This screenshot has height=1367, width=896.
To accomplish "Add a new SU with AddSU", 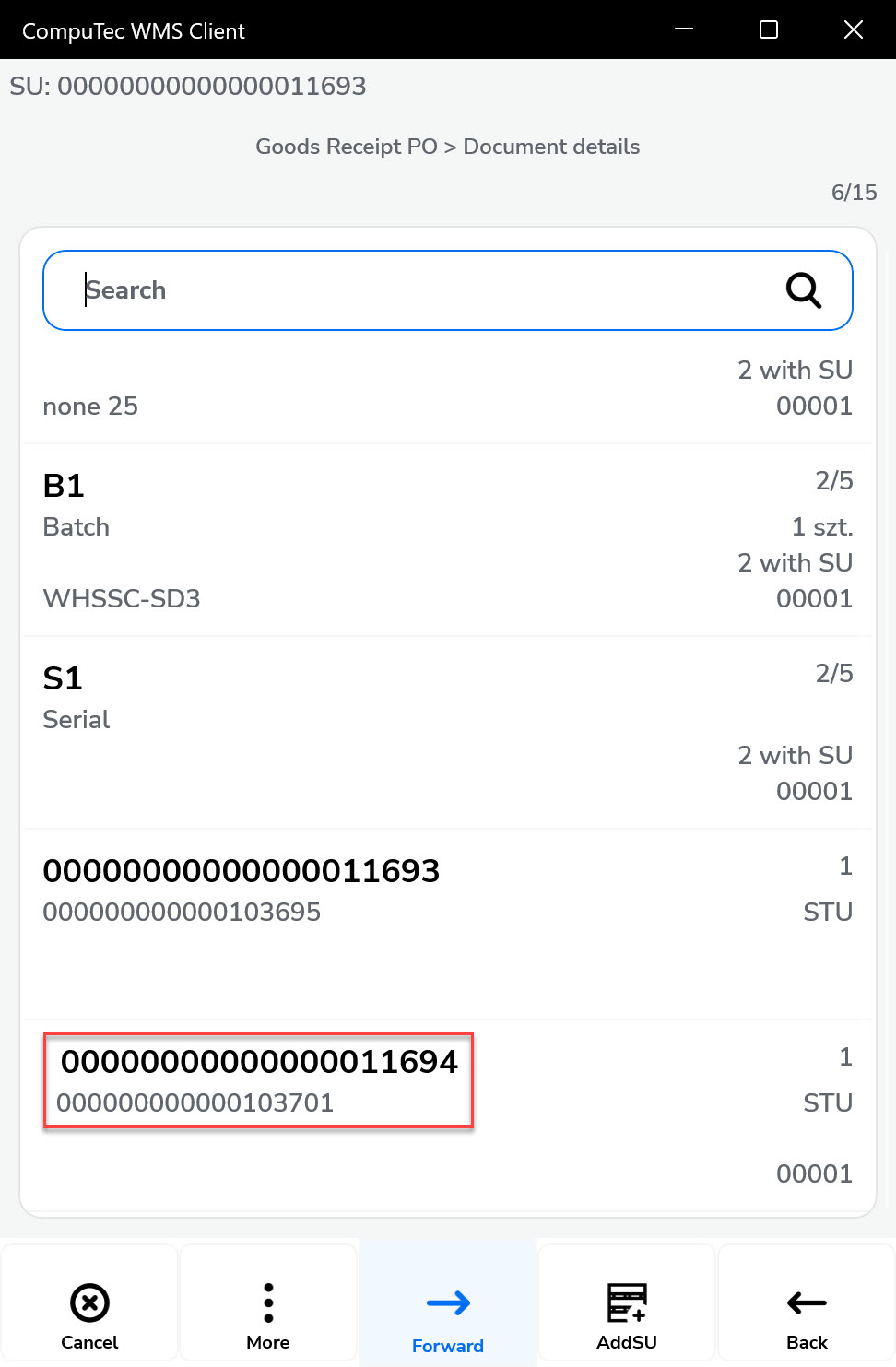I will pos(627,1314).
